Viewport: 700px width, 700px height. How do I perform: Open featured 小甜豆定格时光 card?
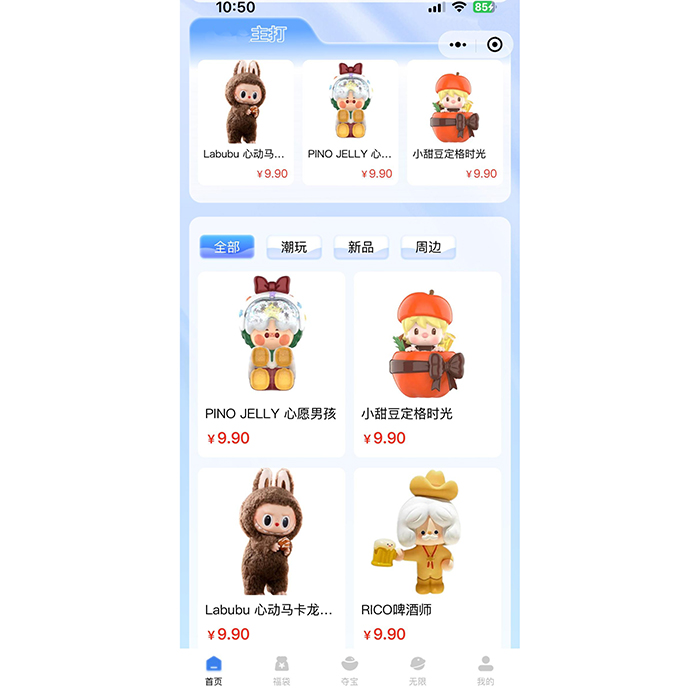tap(454, 122)
